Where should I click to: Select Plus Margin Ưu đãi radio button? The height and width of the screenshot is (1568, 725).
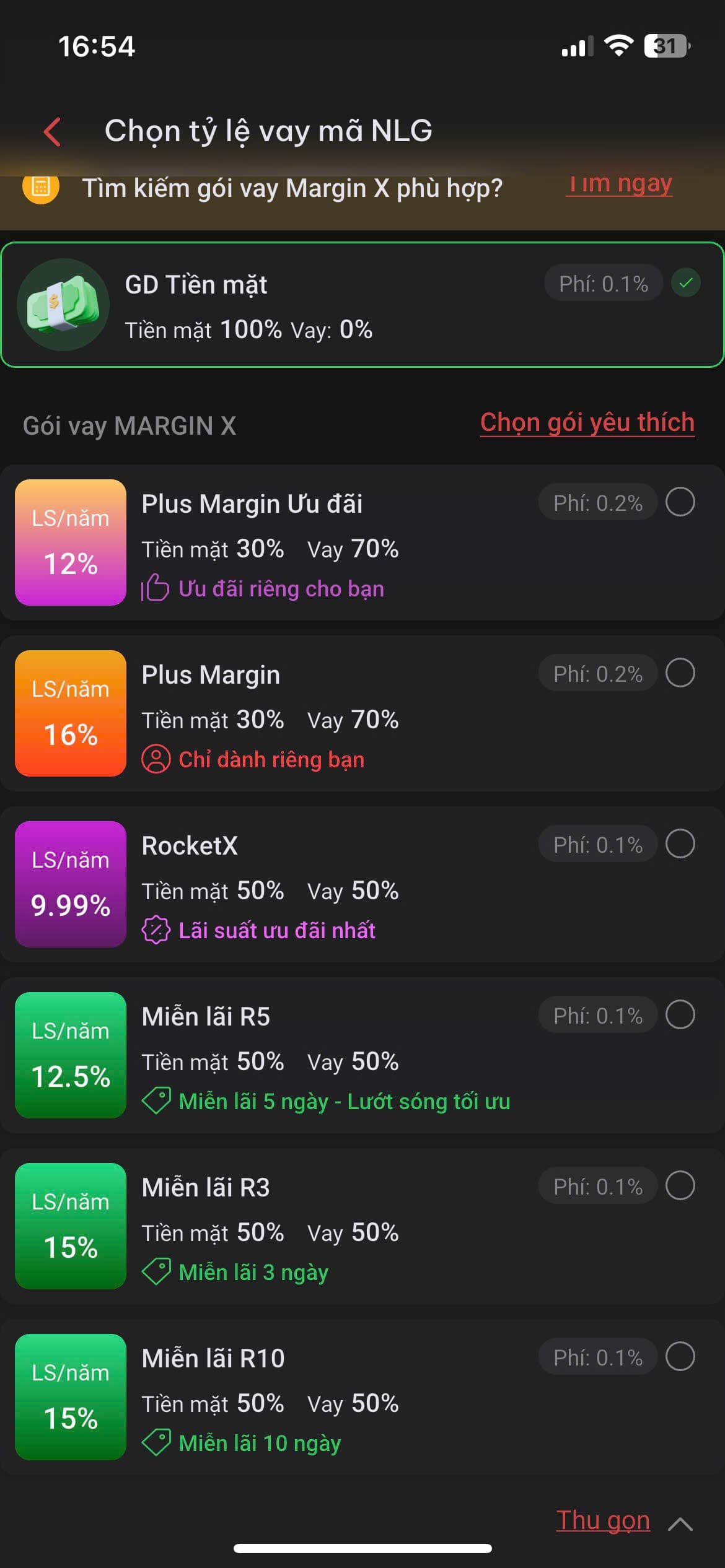[x=680, y=502]
